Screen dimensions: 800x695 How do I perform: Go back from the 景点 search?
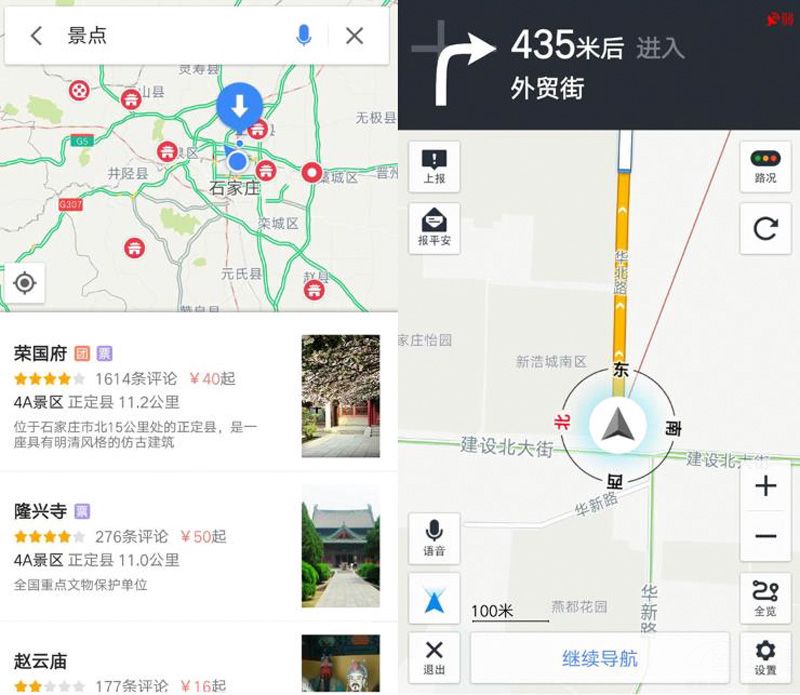37,36
